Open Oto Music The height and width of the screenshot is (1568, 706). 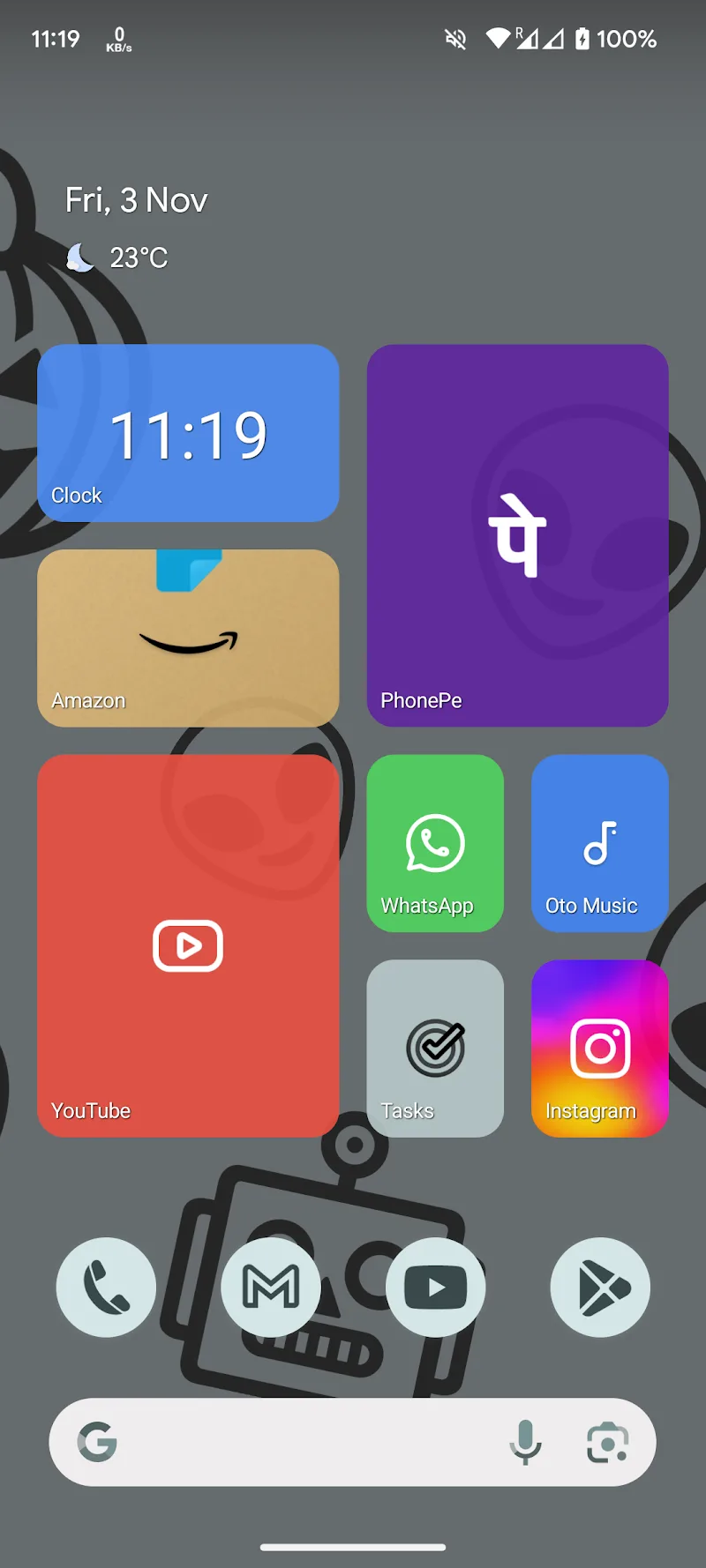600,843
